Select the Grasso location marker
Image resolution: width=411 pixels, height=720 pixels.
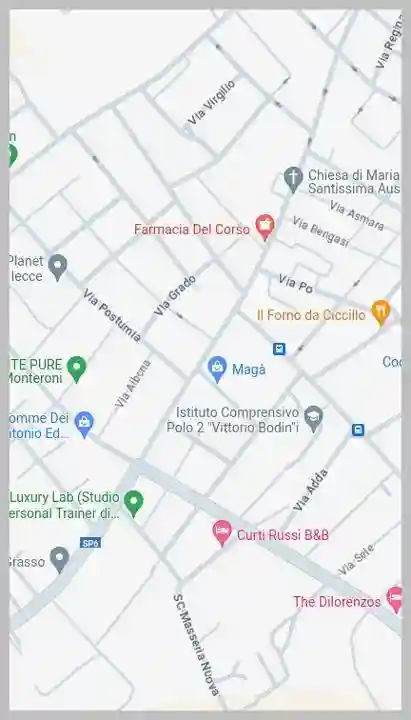coord(59,559)
